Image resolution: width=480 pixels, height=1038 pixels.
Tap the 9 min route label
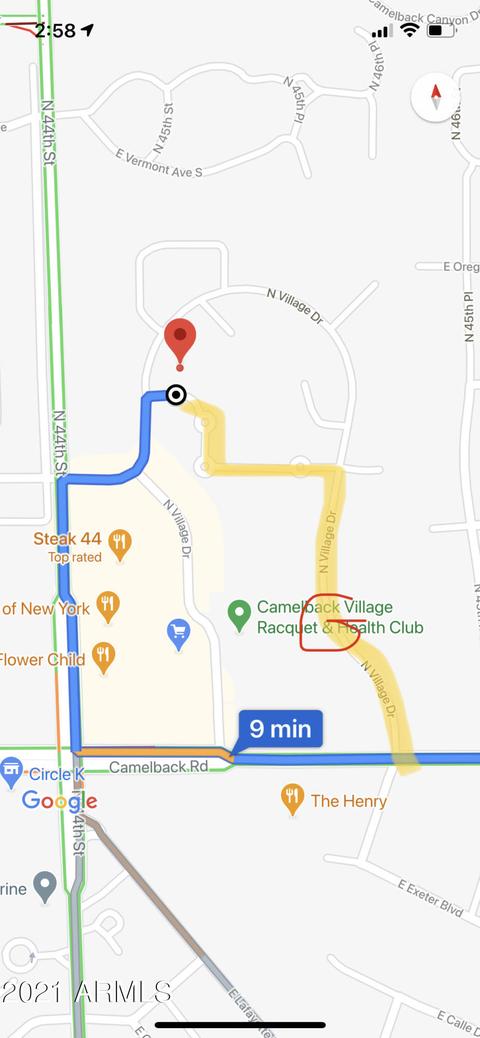(280, 729)
